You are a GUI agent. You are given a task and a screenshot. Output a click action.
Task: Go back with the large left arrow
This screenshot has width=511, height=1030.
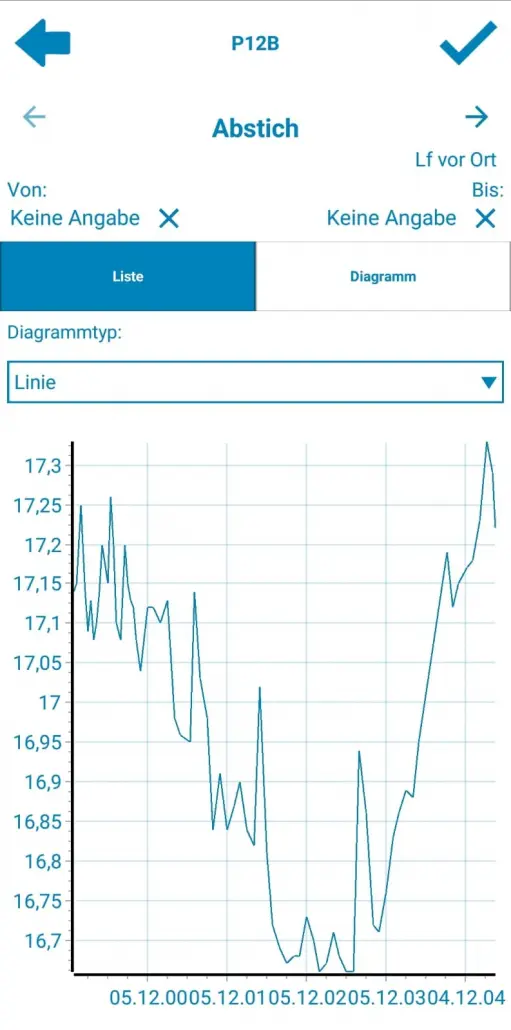point(43,43)
